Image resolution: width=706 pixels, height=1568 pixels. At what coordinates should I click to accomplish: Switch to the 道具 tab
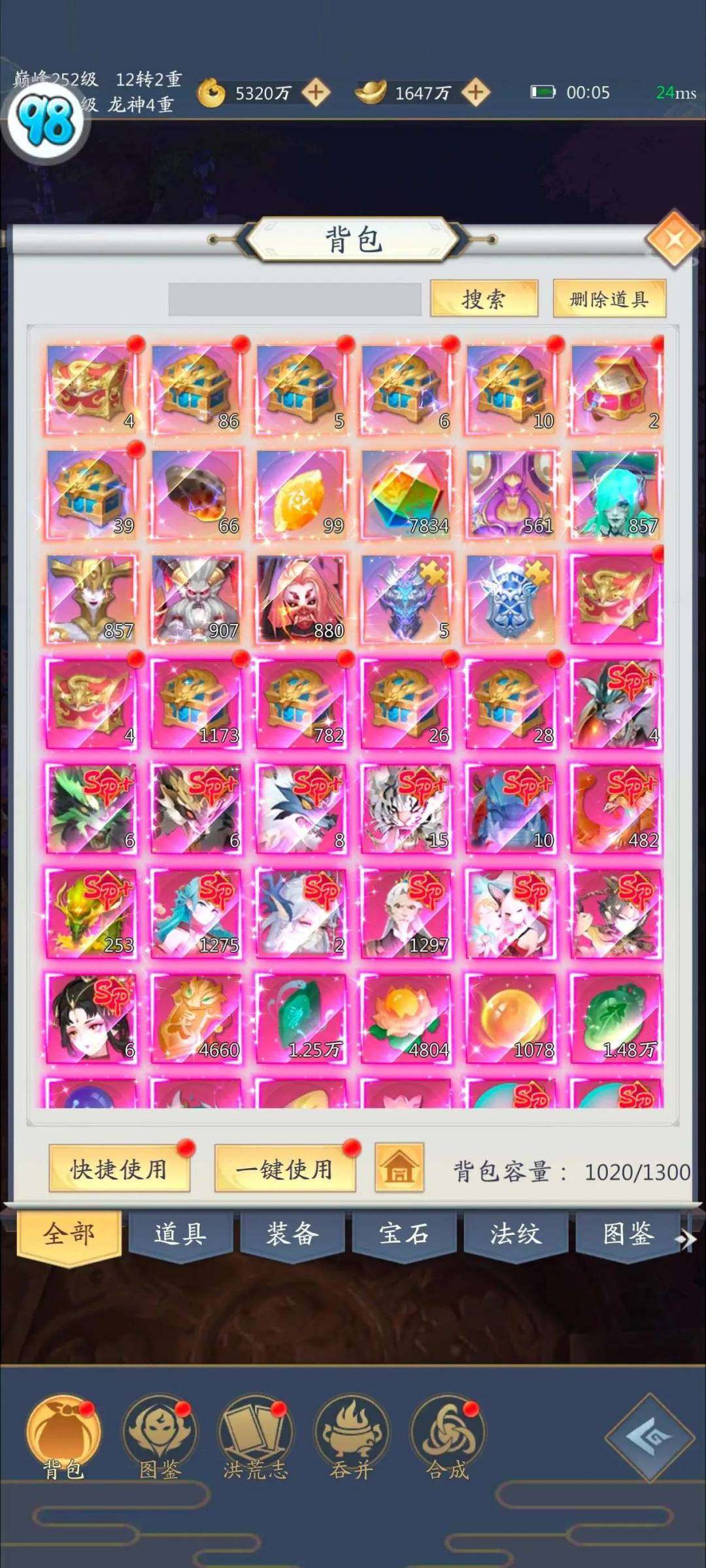click(180, 1233)
